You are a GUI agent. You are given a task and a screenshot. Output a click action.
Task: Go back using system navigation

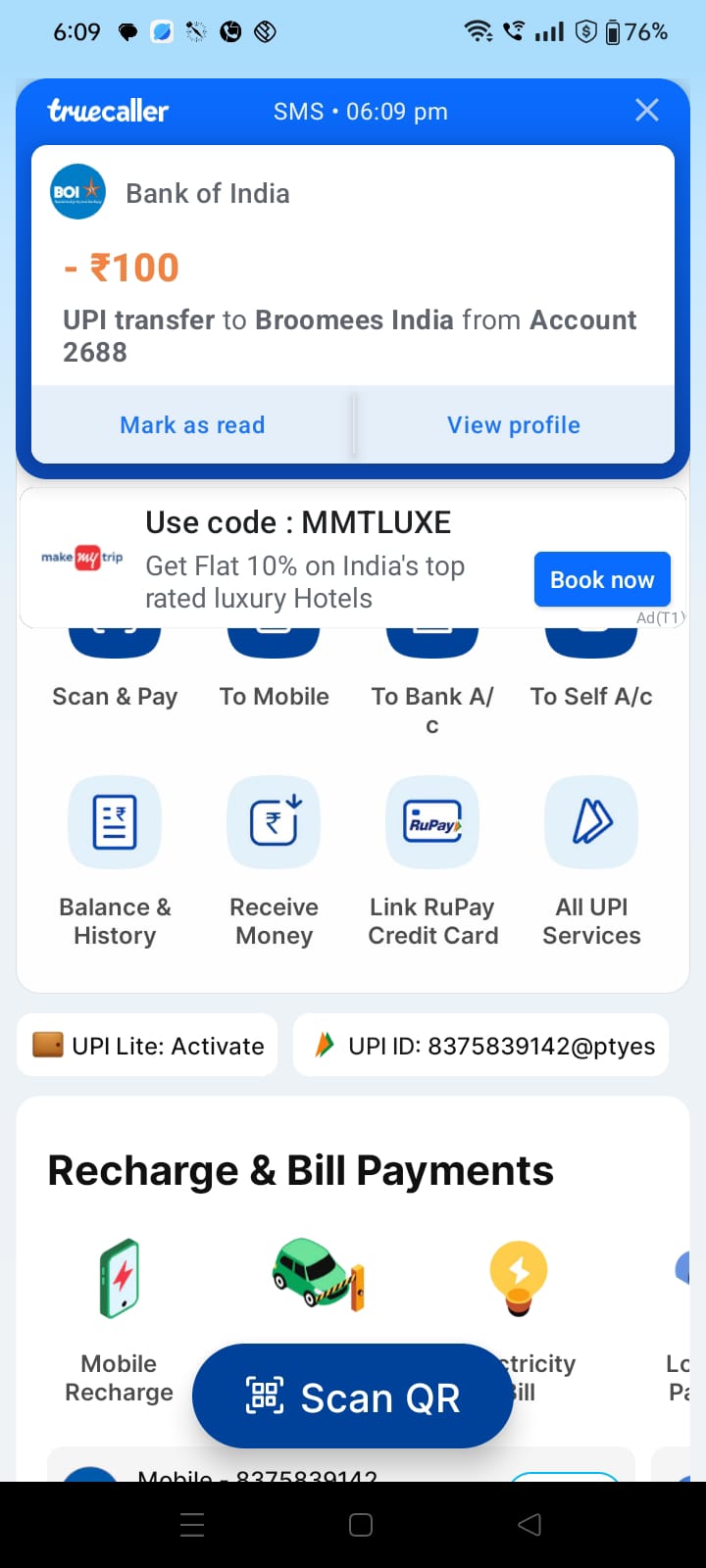pyautogui.click(x=529, y=1524)
